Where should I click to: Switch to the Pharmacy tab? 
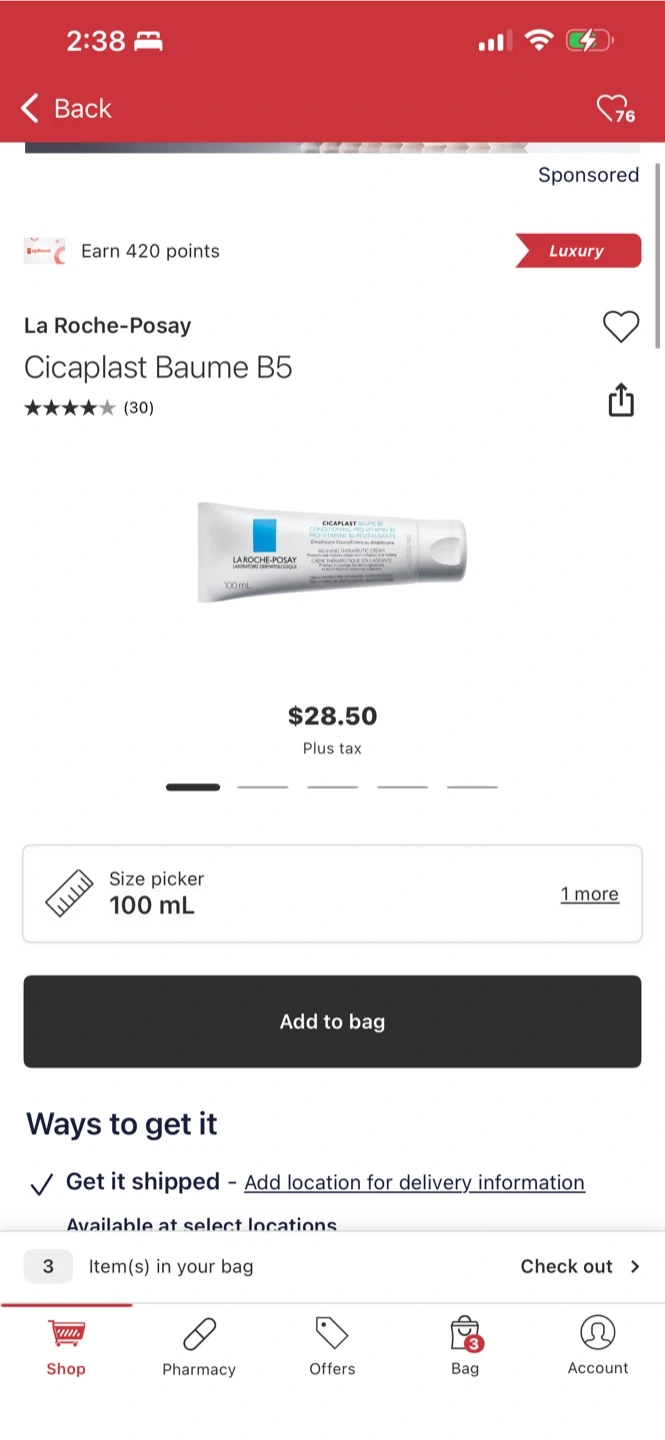[199, 1346]
